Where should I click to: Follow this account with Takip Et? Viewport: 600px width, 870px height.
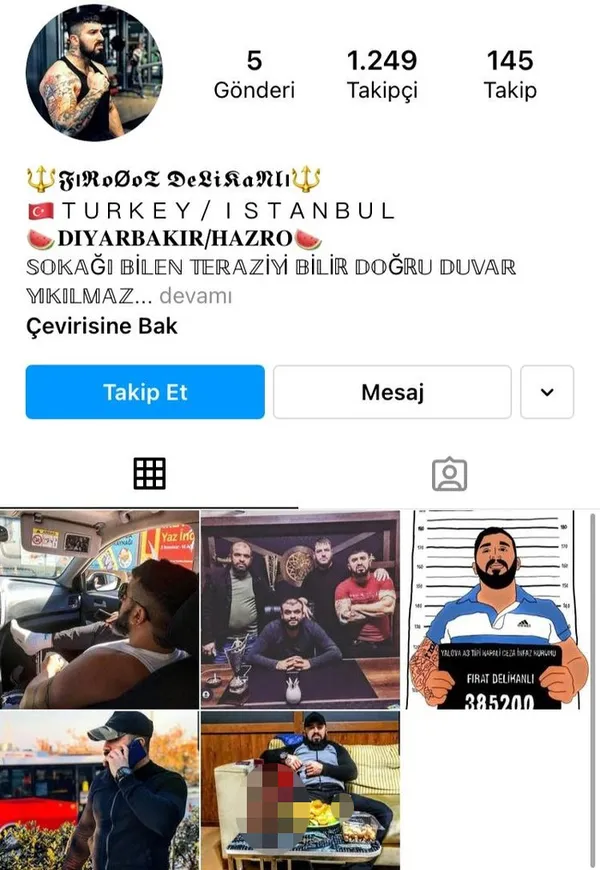point(145,391)
